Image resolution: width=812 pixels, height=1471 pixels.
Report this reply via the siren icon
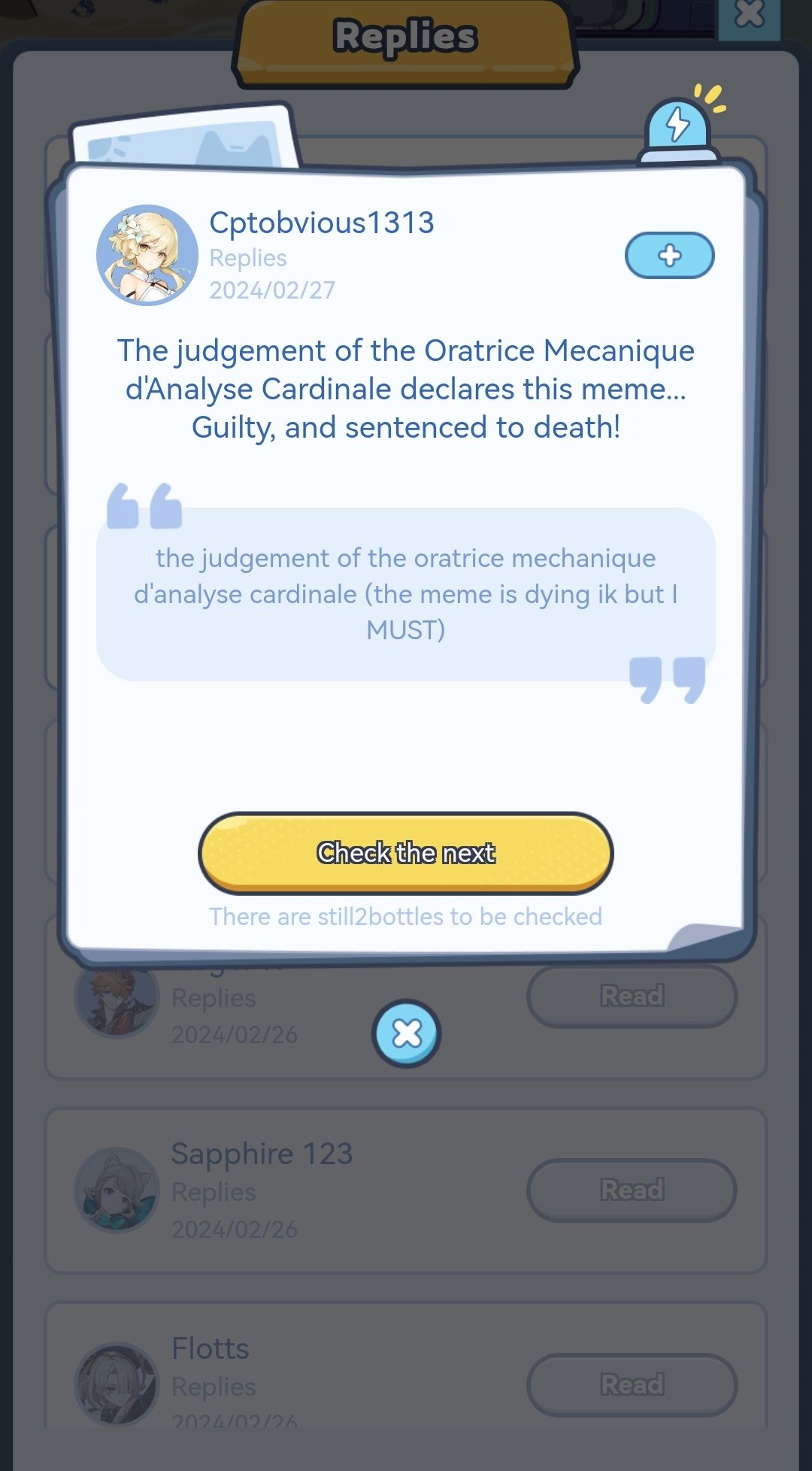click(x=678, y=128)
